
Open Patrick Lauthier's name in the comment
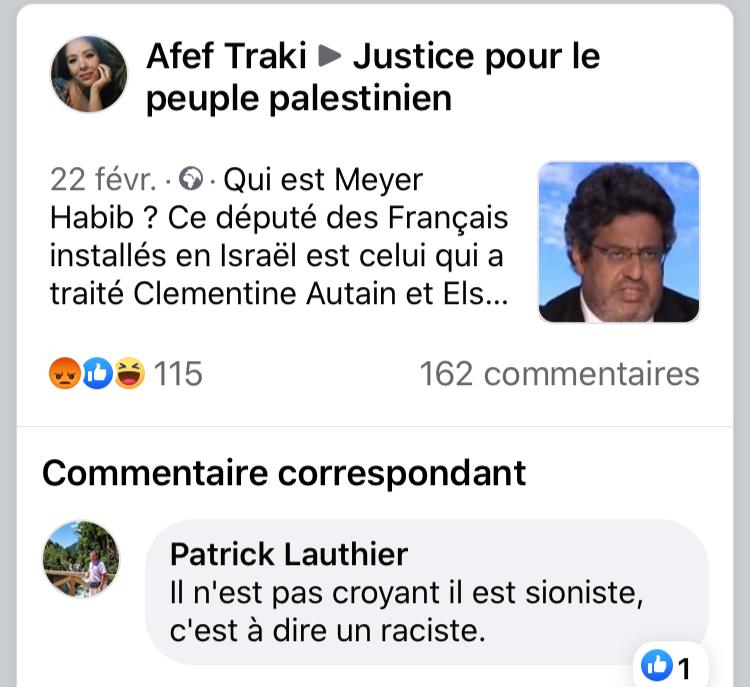click(289, 554)
